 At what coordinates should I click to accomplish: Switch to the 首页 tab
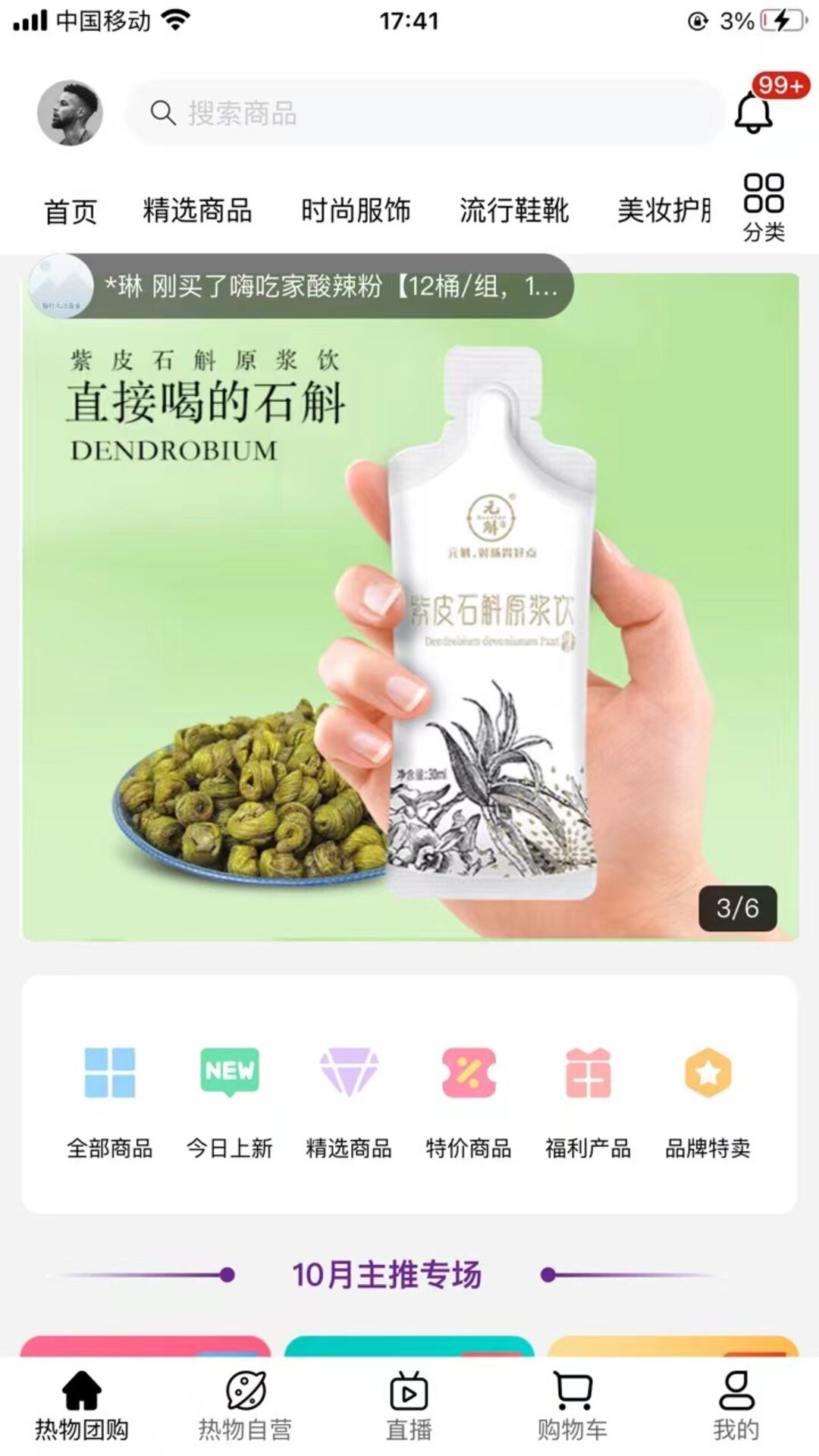click(x=71, y=211)
